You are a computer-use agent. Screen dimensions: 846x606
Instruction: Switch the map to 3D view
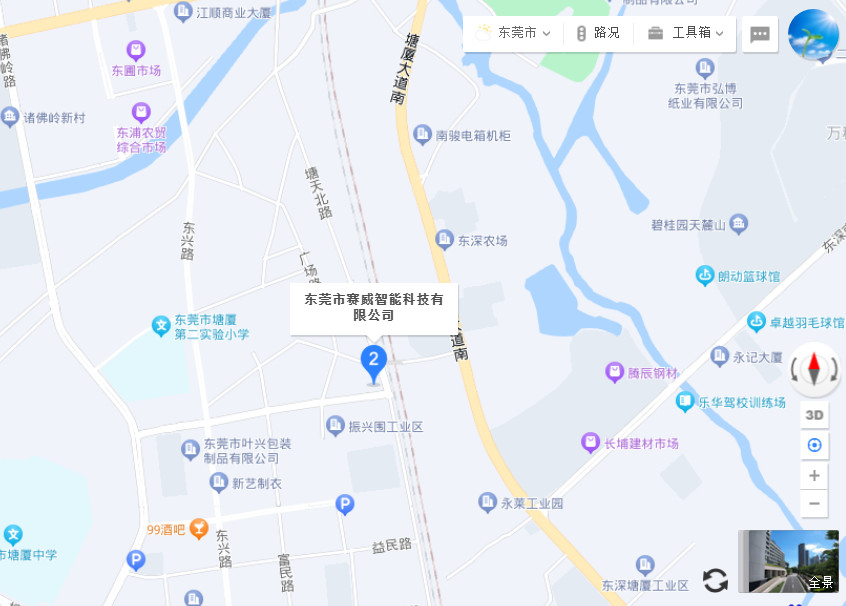click(x=814, y=414)
